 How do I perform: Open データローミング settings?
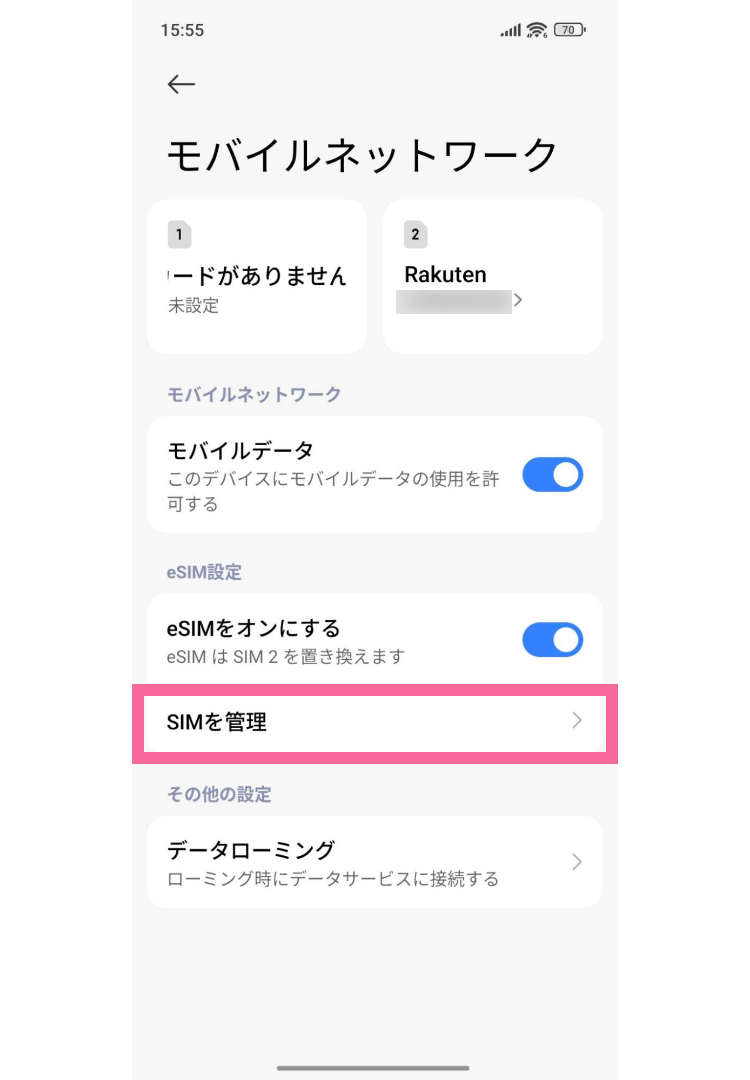pyautogui.click(x=374, y=862)
